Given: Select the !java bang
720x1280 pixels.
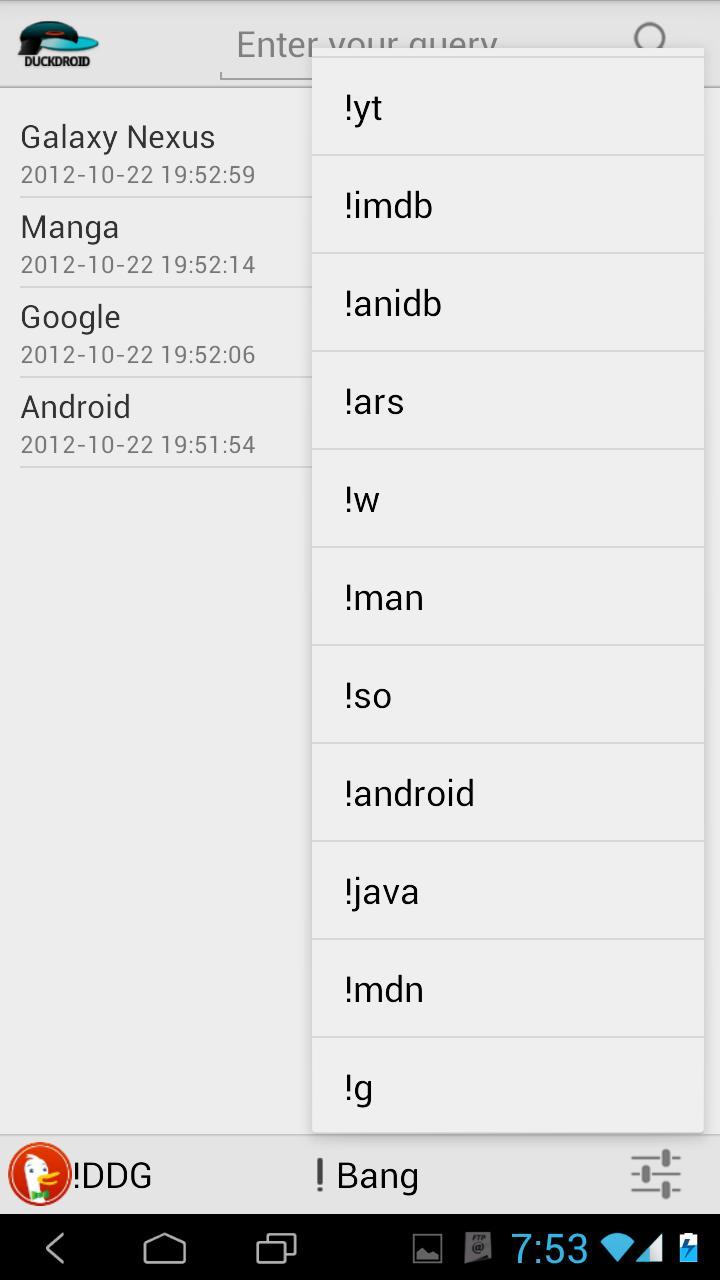Looking at the screenshot, I should (507, 892).
